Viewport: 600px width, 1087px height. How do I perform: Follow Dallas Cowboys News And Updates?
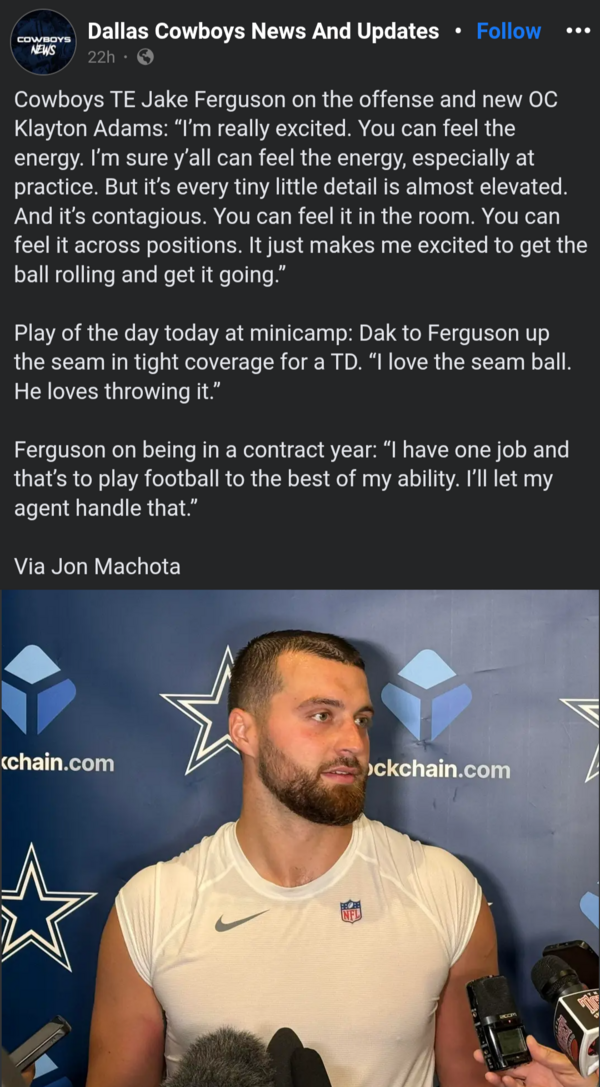(x=508, y=31)
